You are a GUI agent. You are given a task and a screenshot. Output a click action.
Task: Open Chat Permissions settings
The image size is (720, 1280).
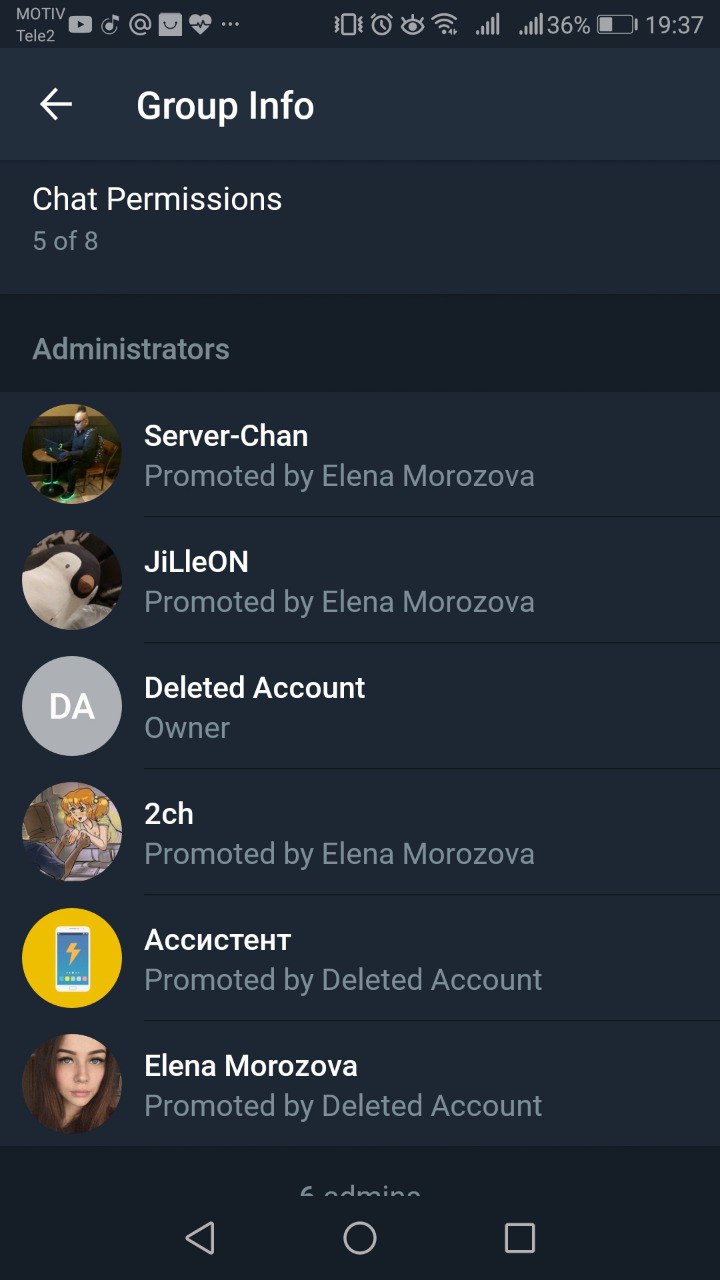pos(360,219)
